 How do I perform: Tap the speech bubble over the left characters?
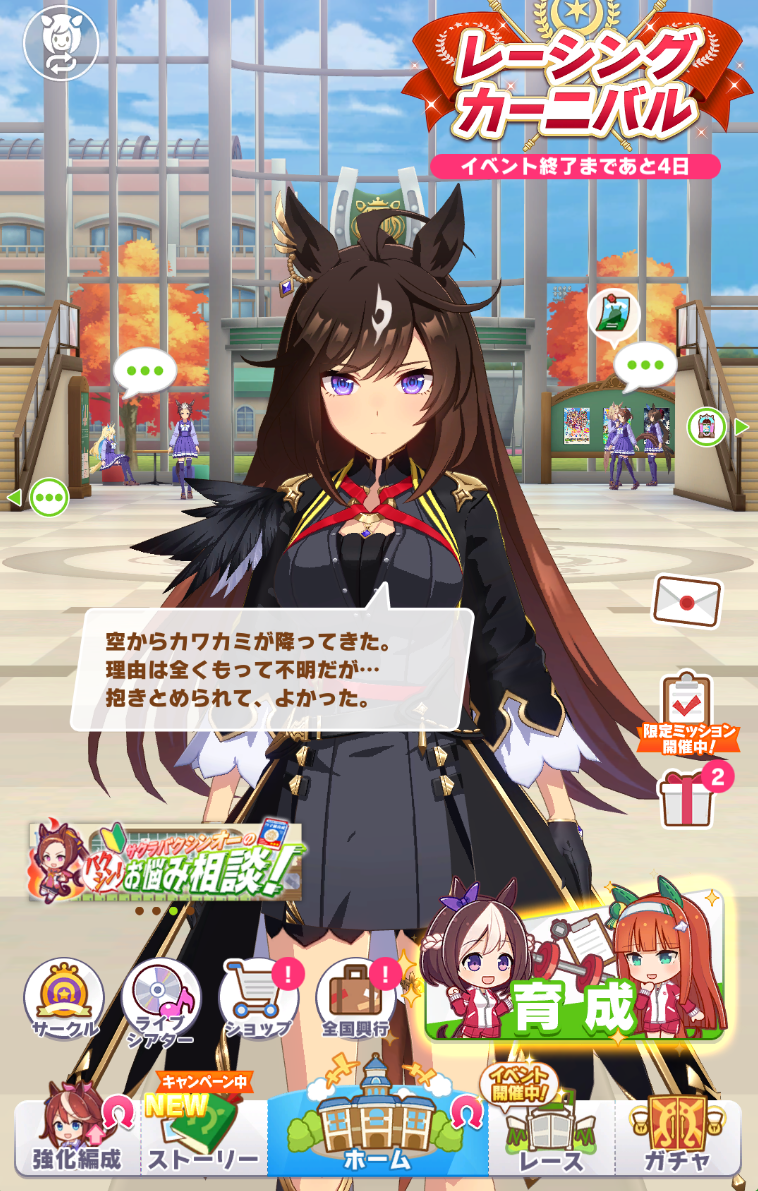pyautogui.click(x=145, y=370)
